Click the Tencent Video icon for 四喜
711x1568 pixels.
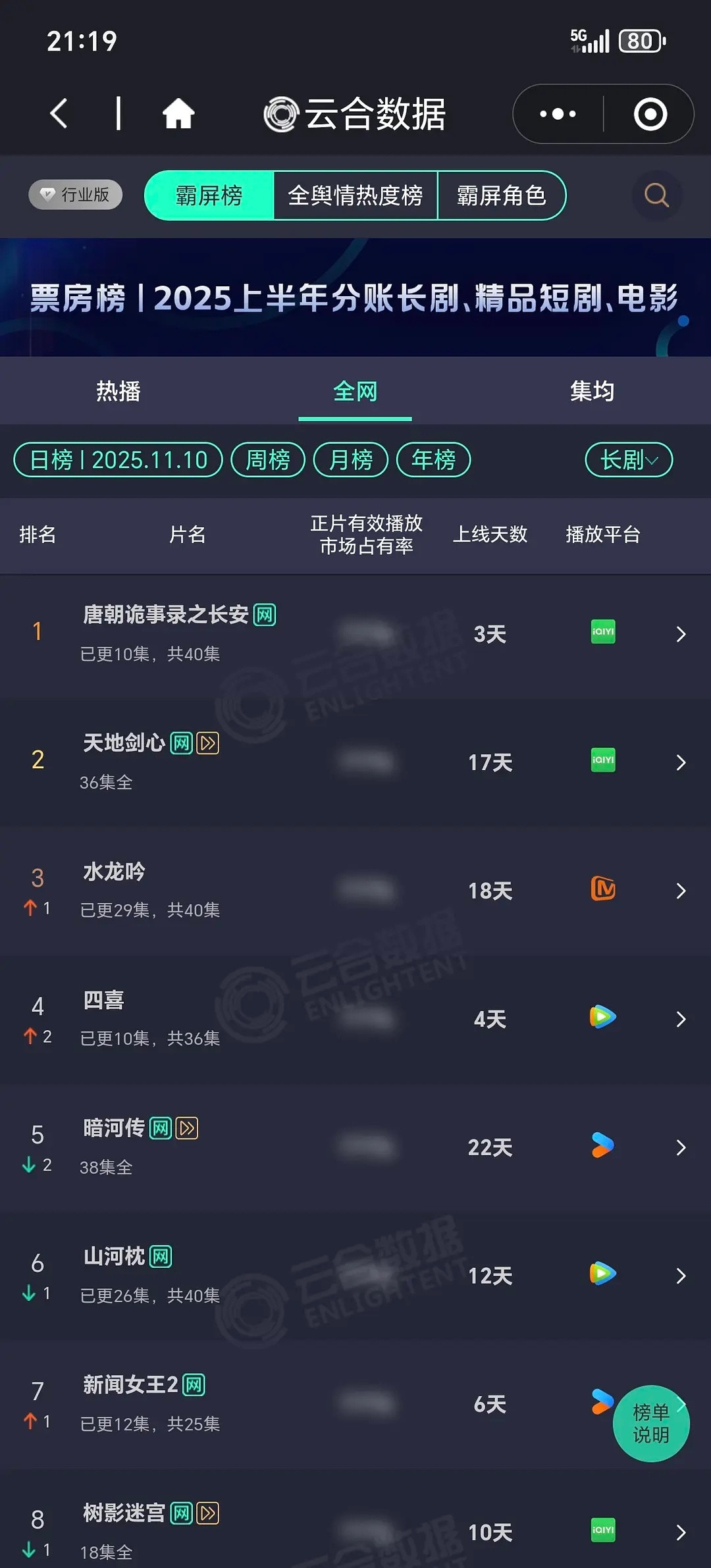[602, 1018]
